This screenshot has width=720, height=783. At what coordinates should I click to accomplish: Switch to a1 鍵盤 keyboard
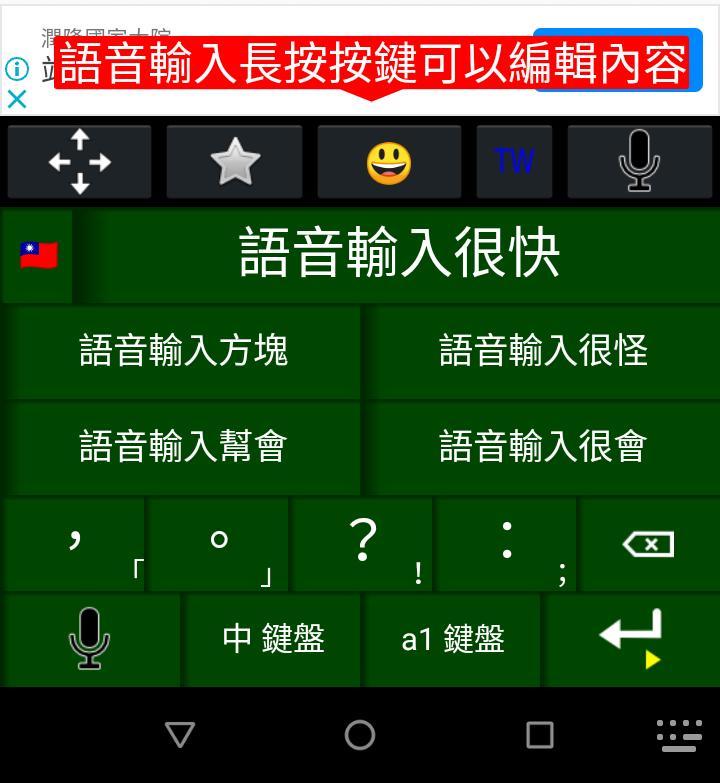click(x=452, y=638)
